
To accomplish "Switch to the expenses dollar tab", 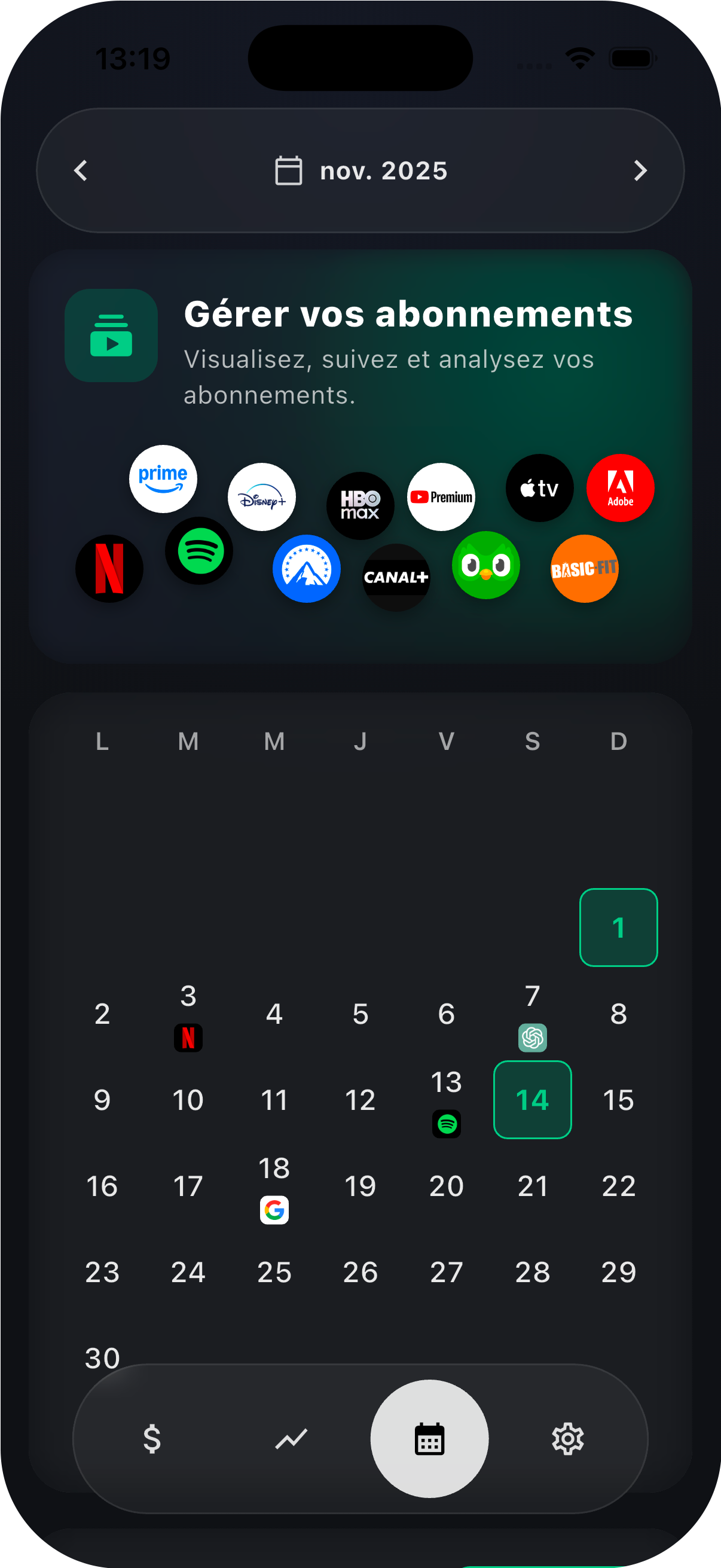I will coord(151,1439).
